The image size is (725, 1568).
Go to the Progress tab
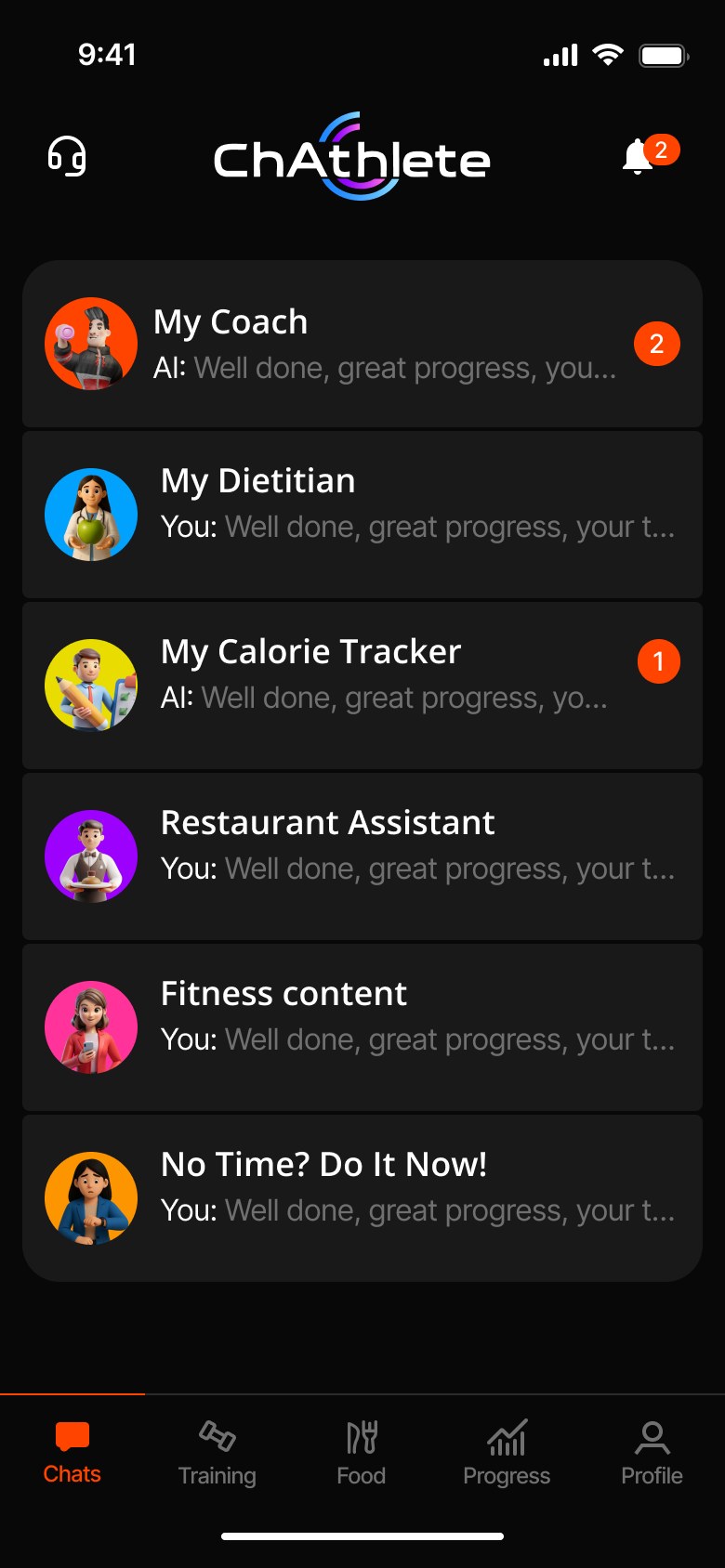(507, 1453)
